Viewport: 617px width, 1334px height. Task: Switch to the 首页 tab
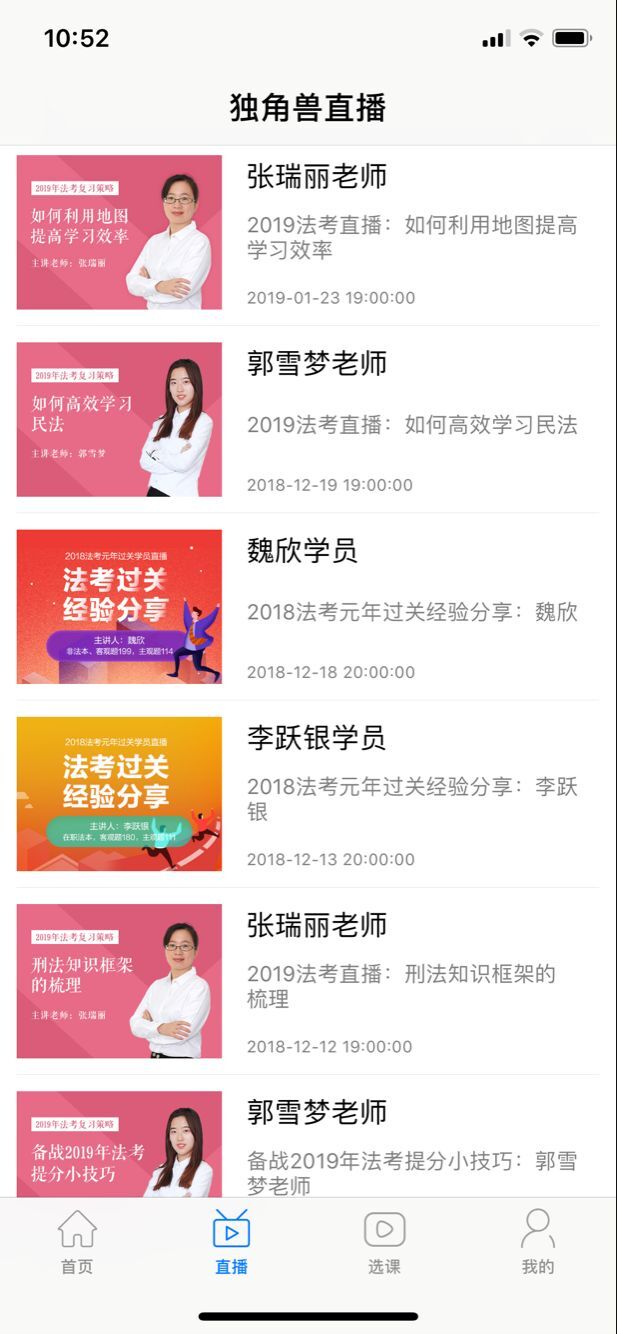(77, 1242)
